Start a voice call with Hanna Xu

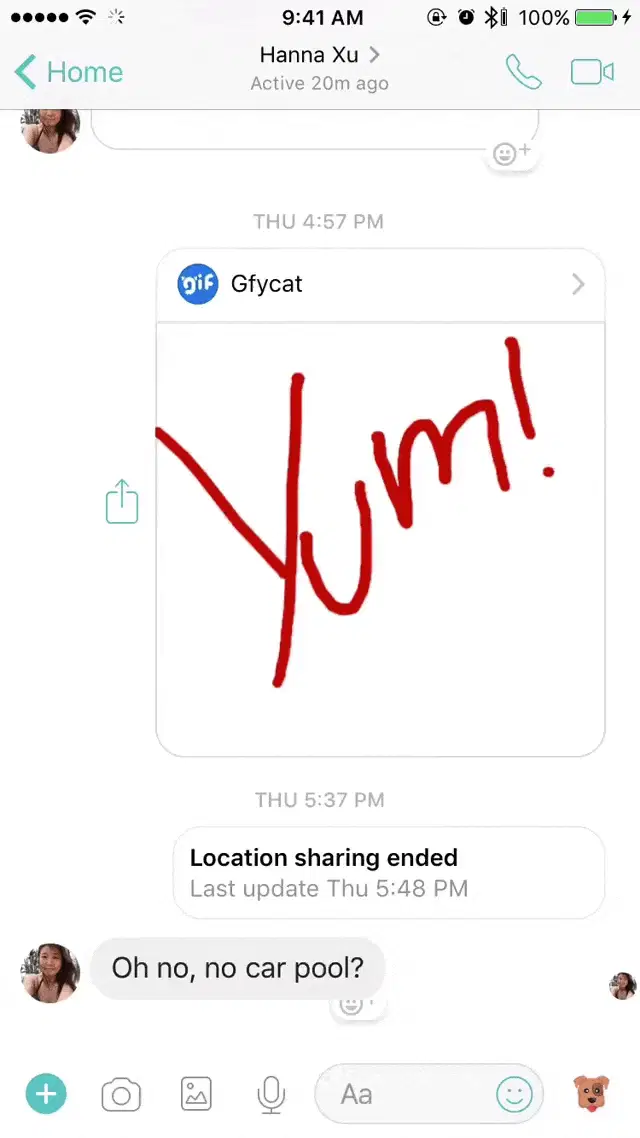click(x=523, y=72)
